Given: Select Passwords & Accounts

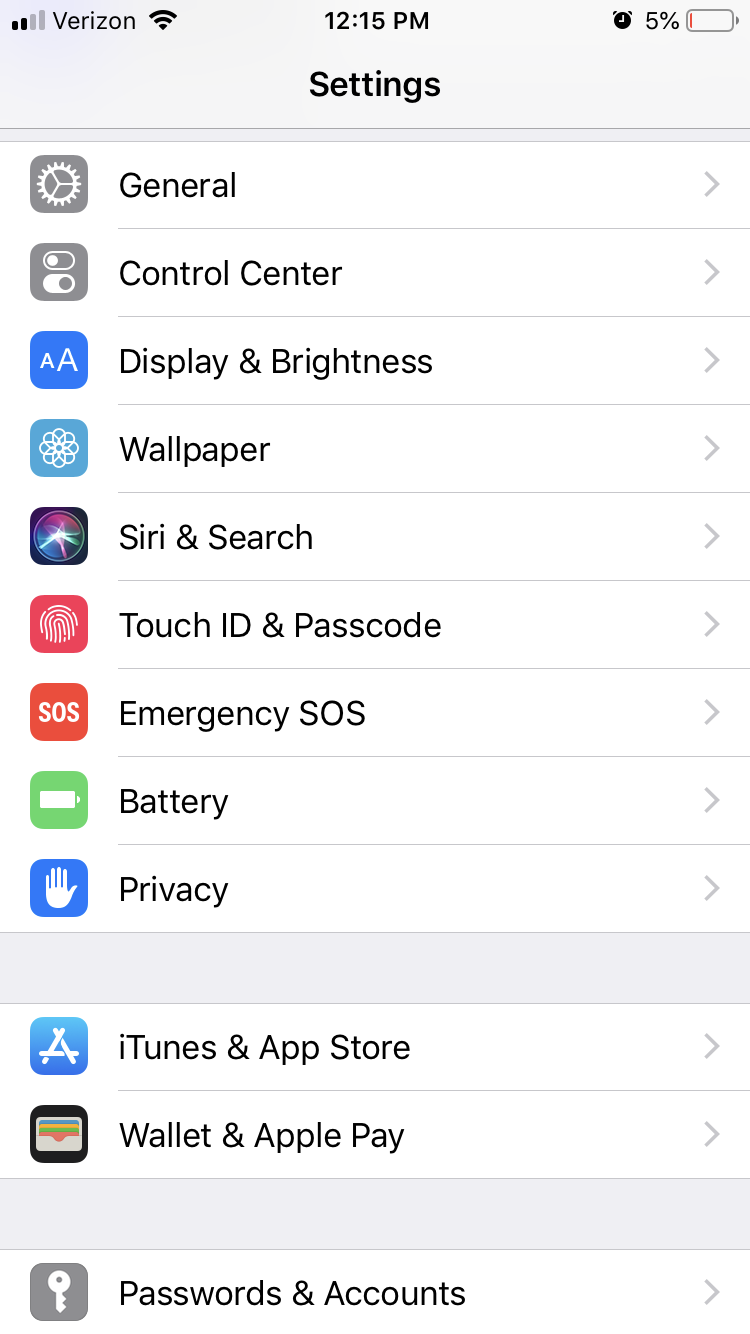Looking at the screenshot, I should coord(375,1293).
